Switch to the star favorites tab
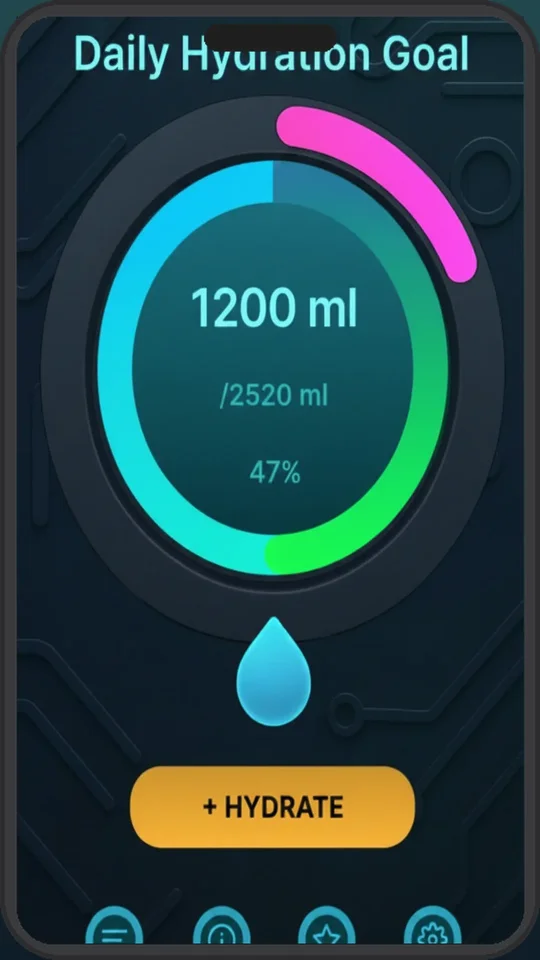This screenshot has height=960, width=540. tap(326, 926)
